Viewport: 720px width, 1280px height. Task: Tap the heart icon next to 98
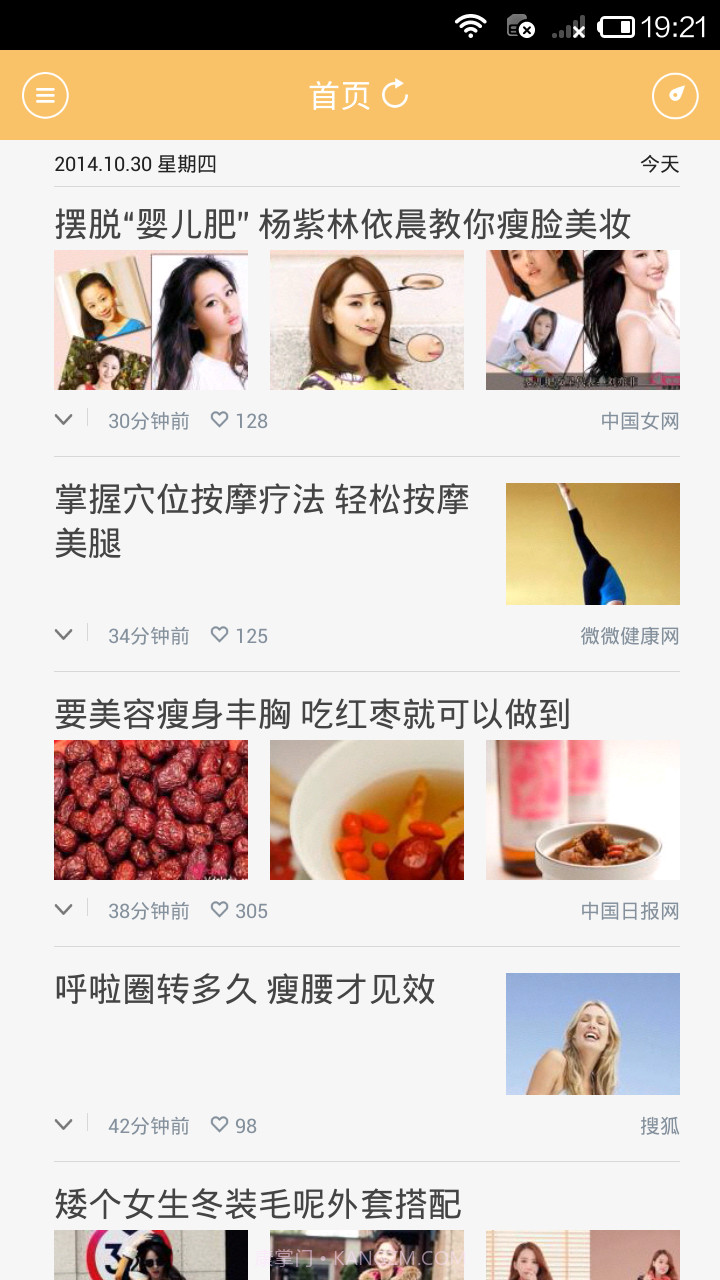coord(219,1126)
